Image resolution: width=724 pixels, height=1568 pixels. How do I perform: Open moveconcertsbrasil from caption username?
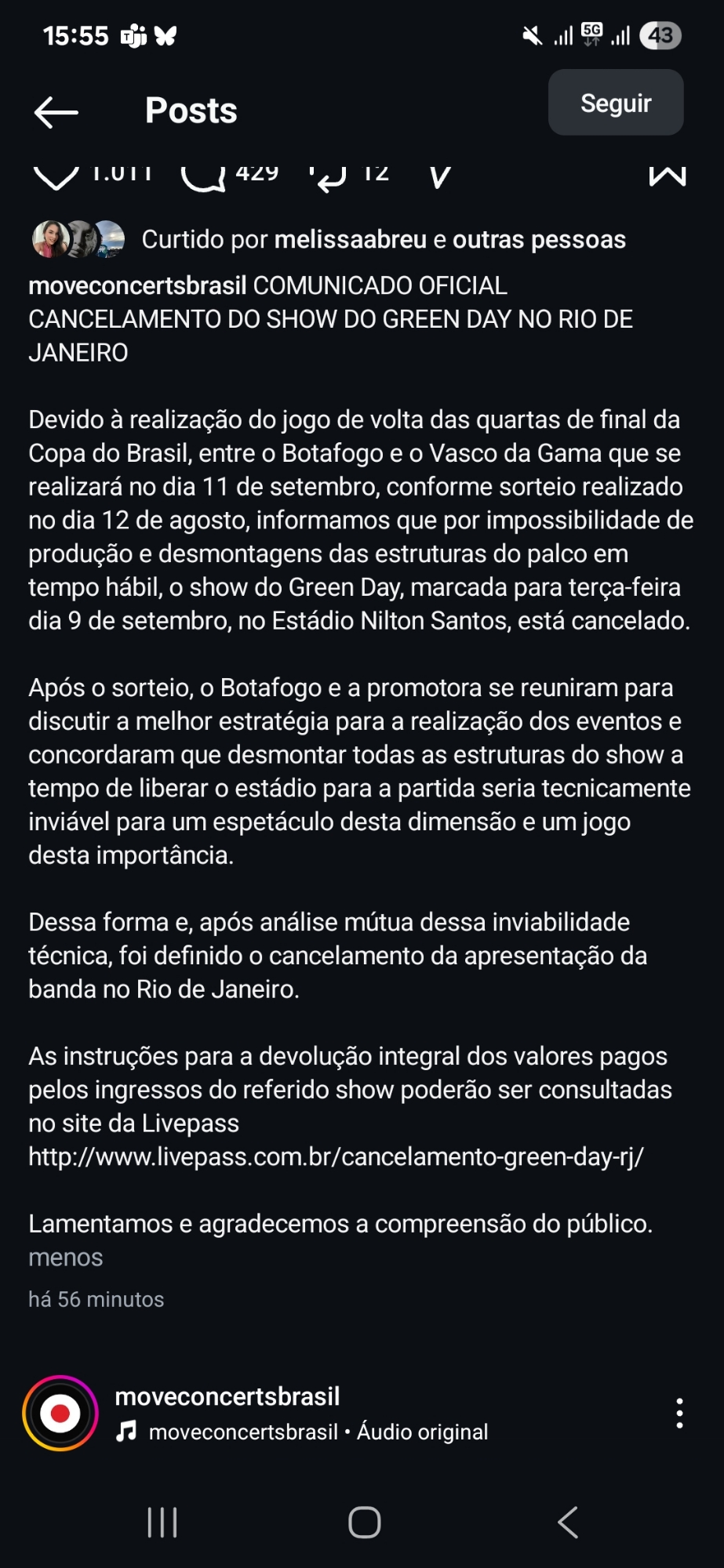tap(137, 286)
